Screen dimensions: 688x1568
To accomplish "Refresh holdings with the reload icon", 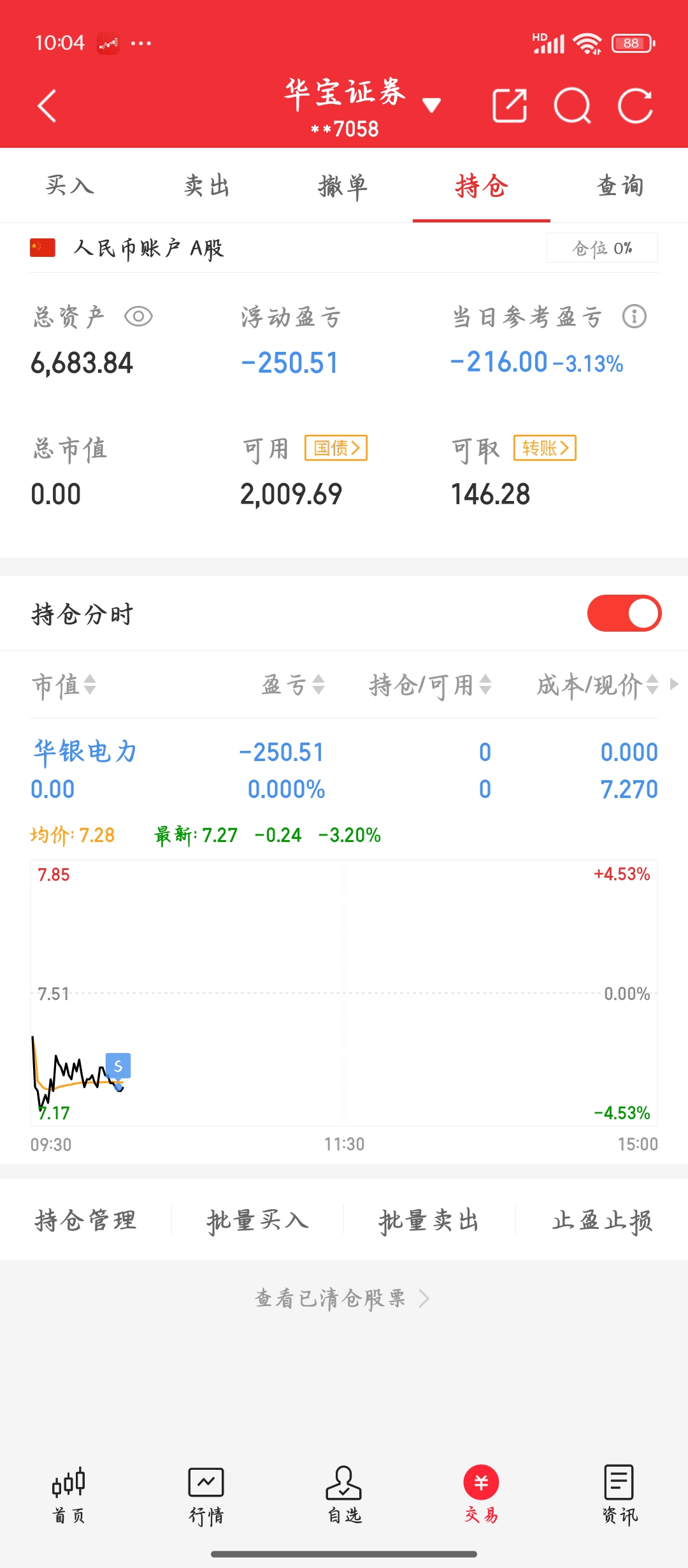I will (x=635, y=106).
